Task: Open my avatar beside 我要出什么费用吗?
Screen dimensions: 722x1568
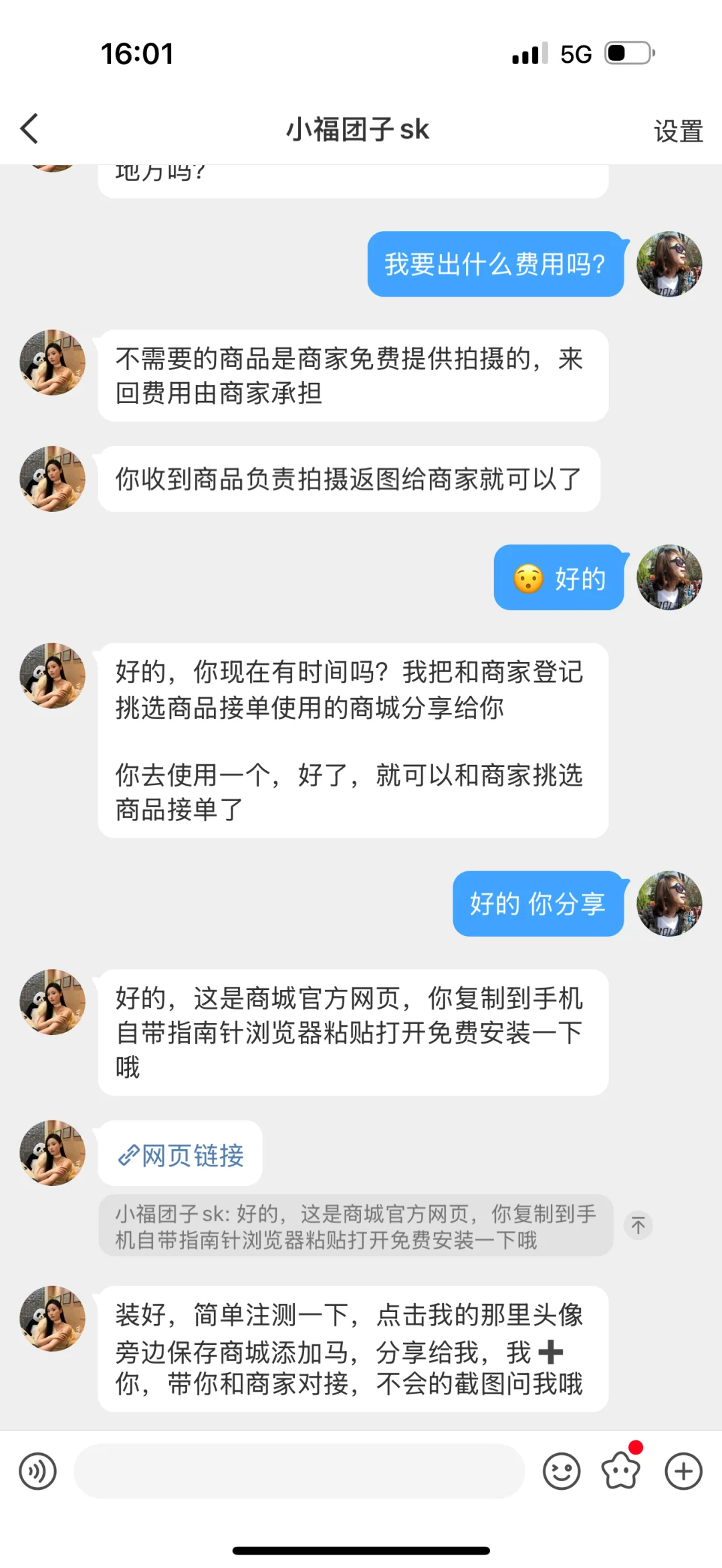Action: 669,264
